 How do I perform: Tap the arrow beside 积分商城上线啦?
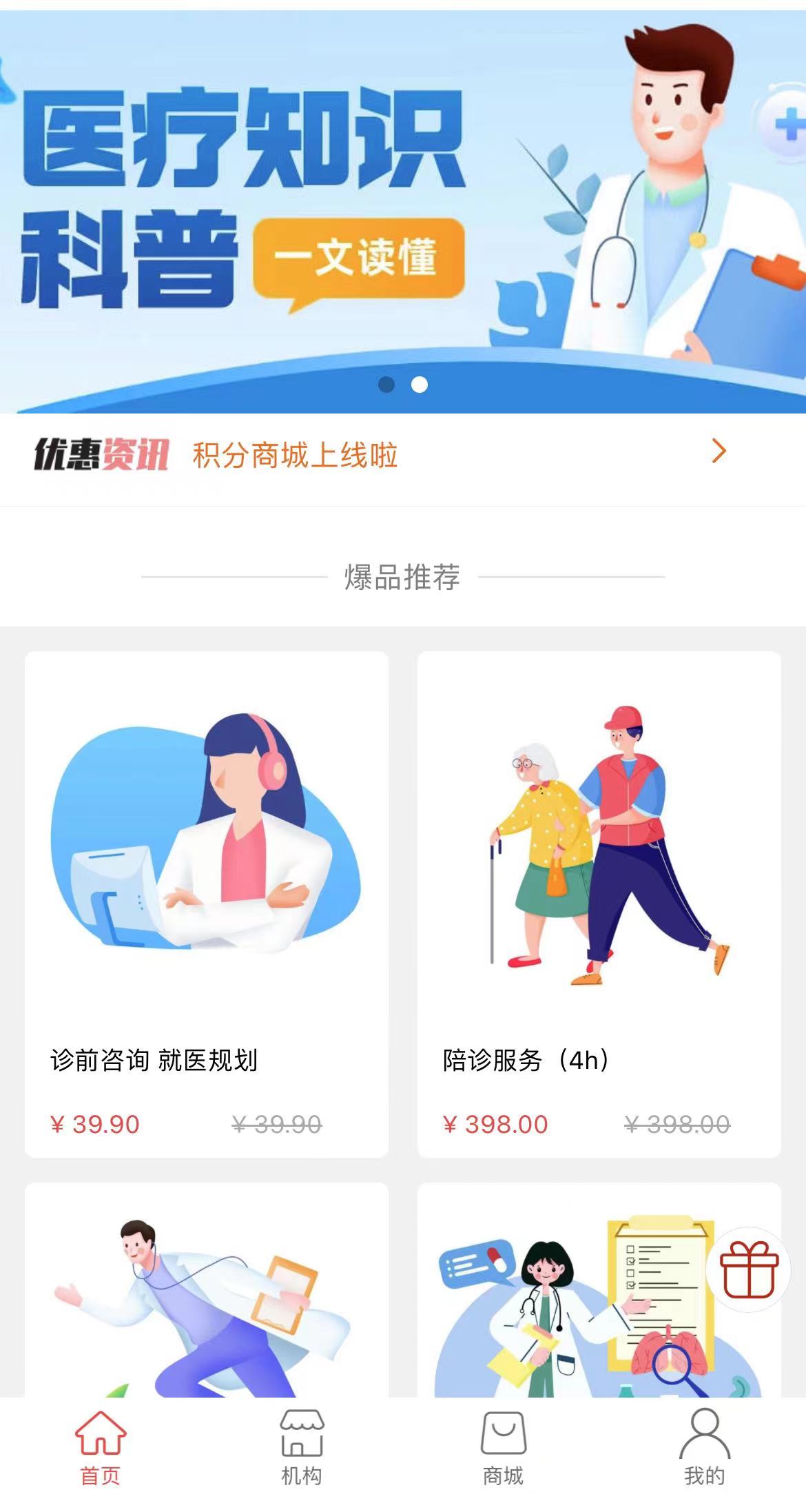(x=719, y=451)
